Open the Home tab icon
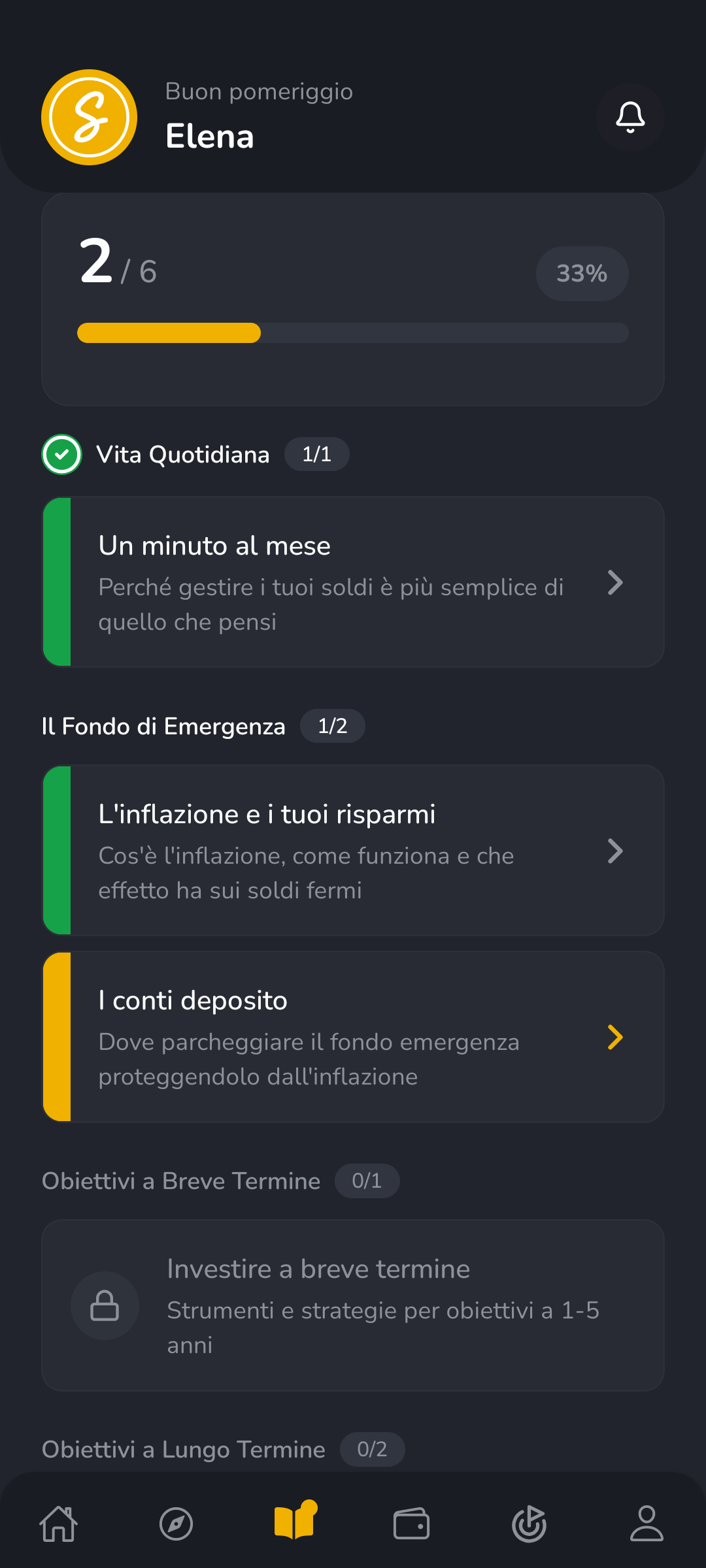706x1568 pixels. (58, 1524)
